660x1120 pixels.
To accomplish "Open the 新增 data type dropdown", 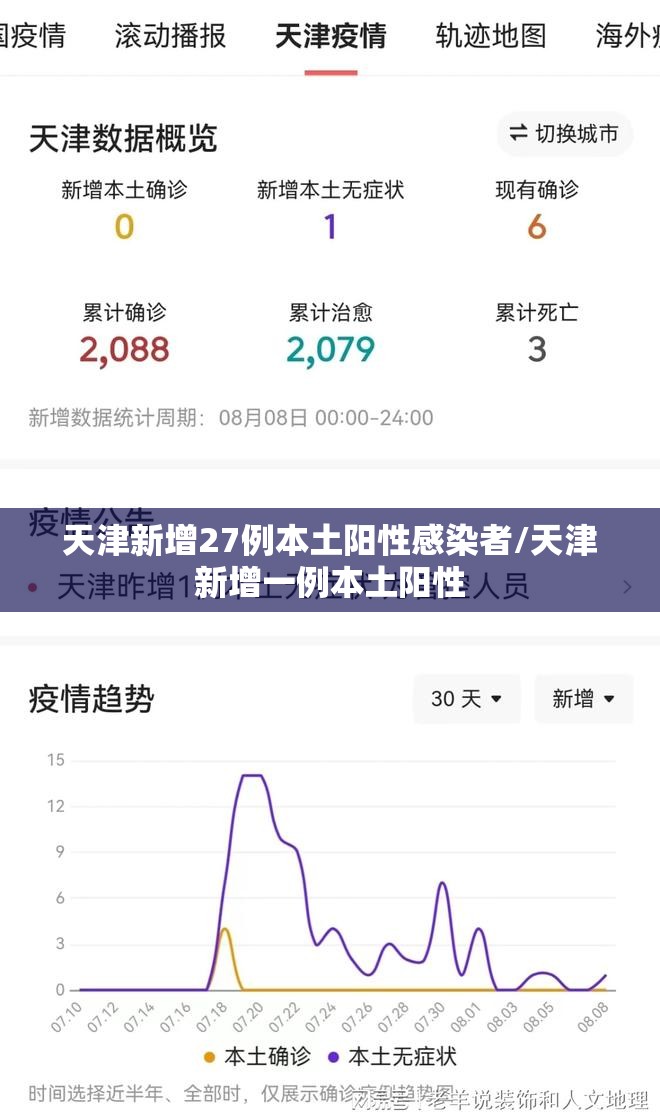I will 584,699.
